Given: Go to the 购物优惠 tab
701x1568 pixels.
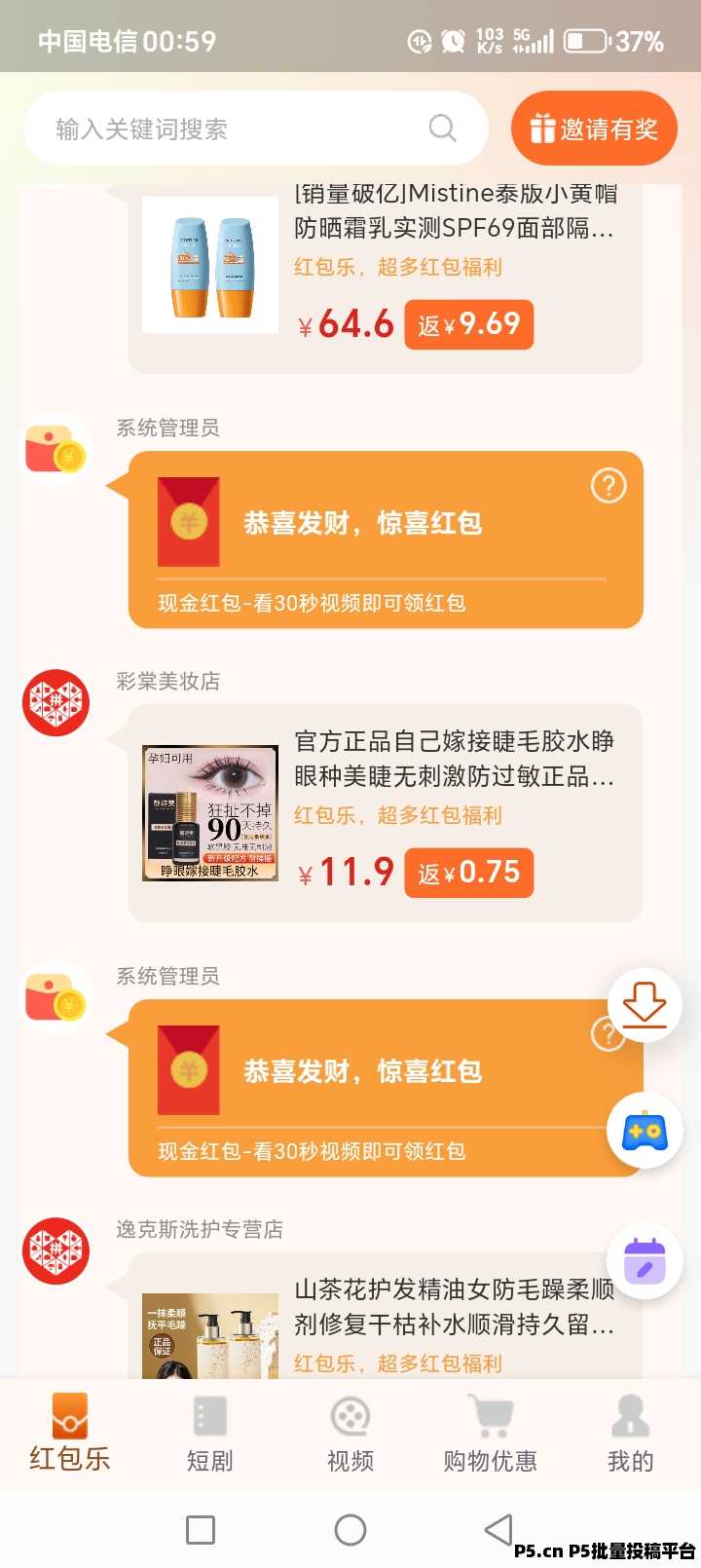Looking at the screenshot, I should (491, 1434).
